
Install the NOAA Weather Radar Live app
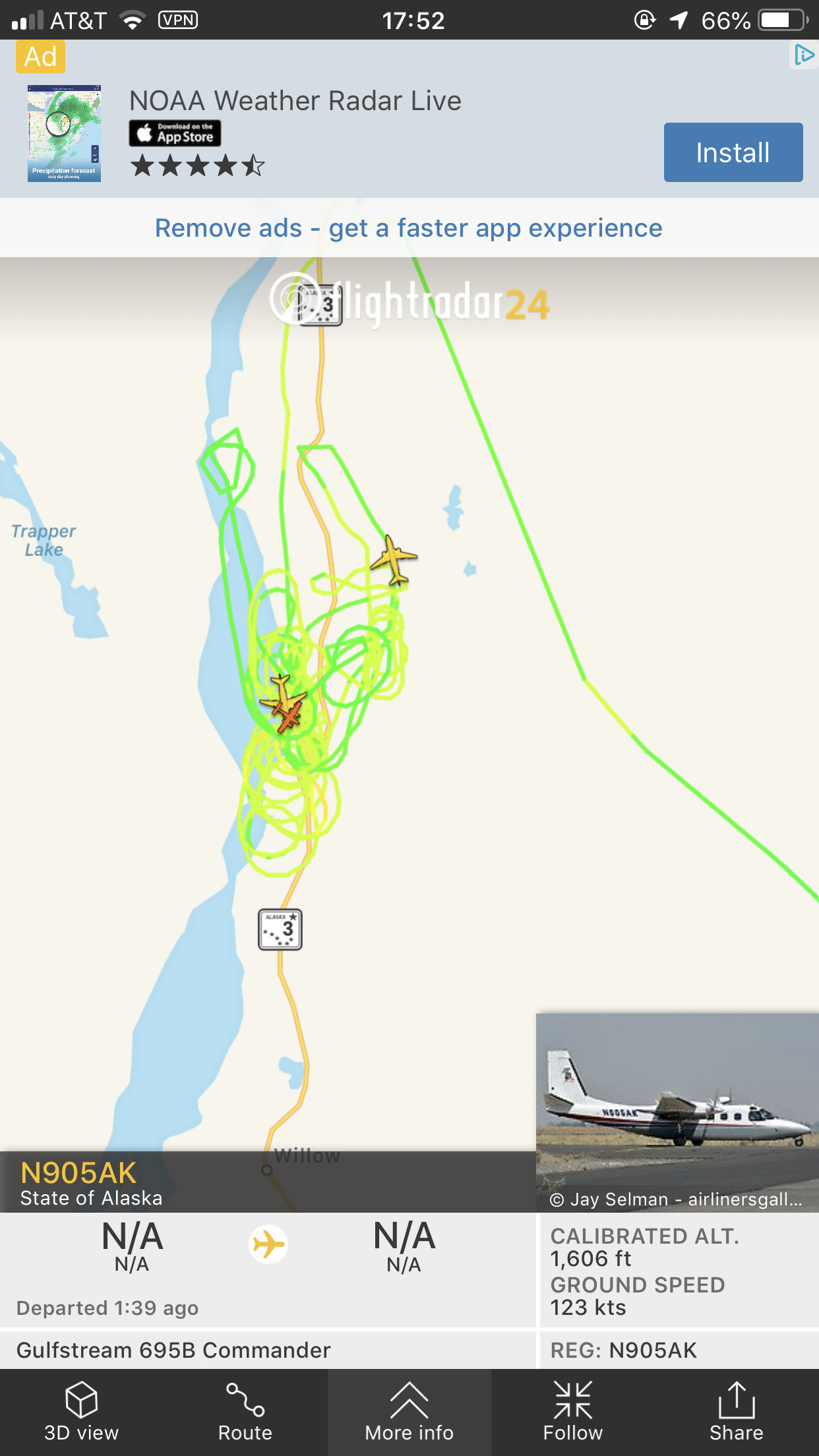coord(733,152)
